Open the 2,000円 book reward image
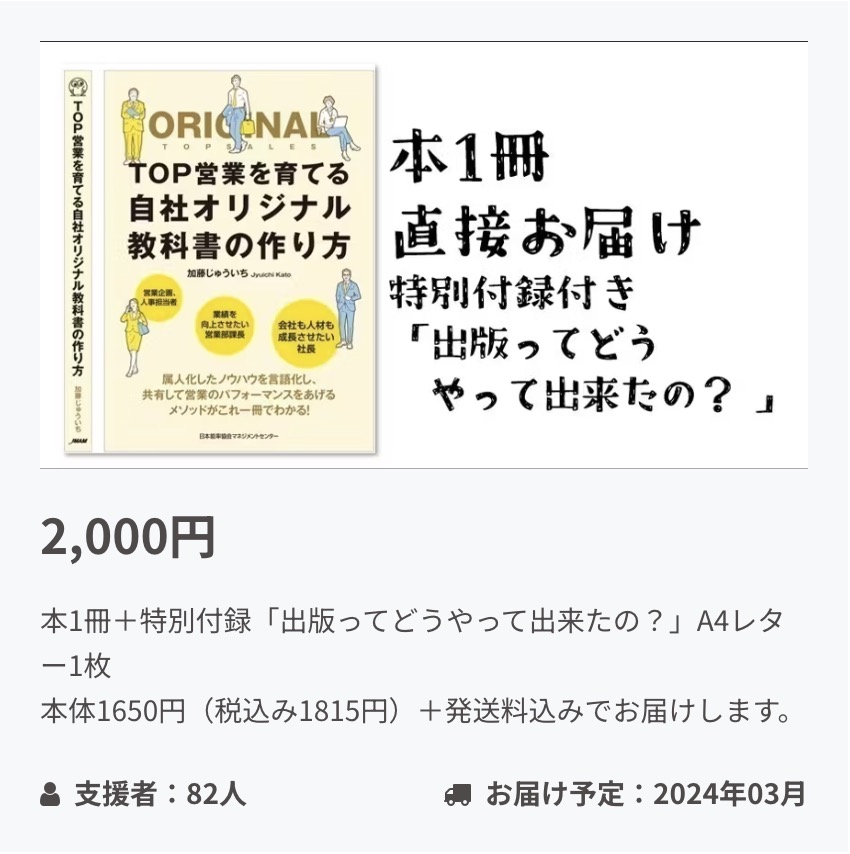The width and height of the screenshot is (850, 854). [x=423, y=255]
